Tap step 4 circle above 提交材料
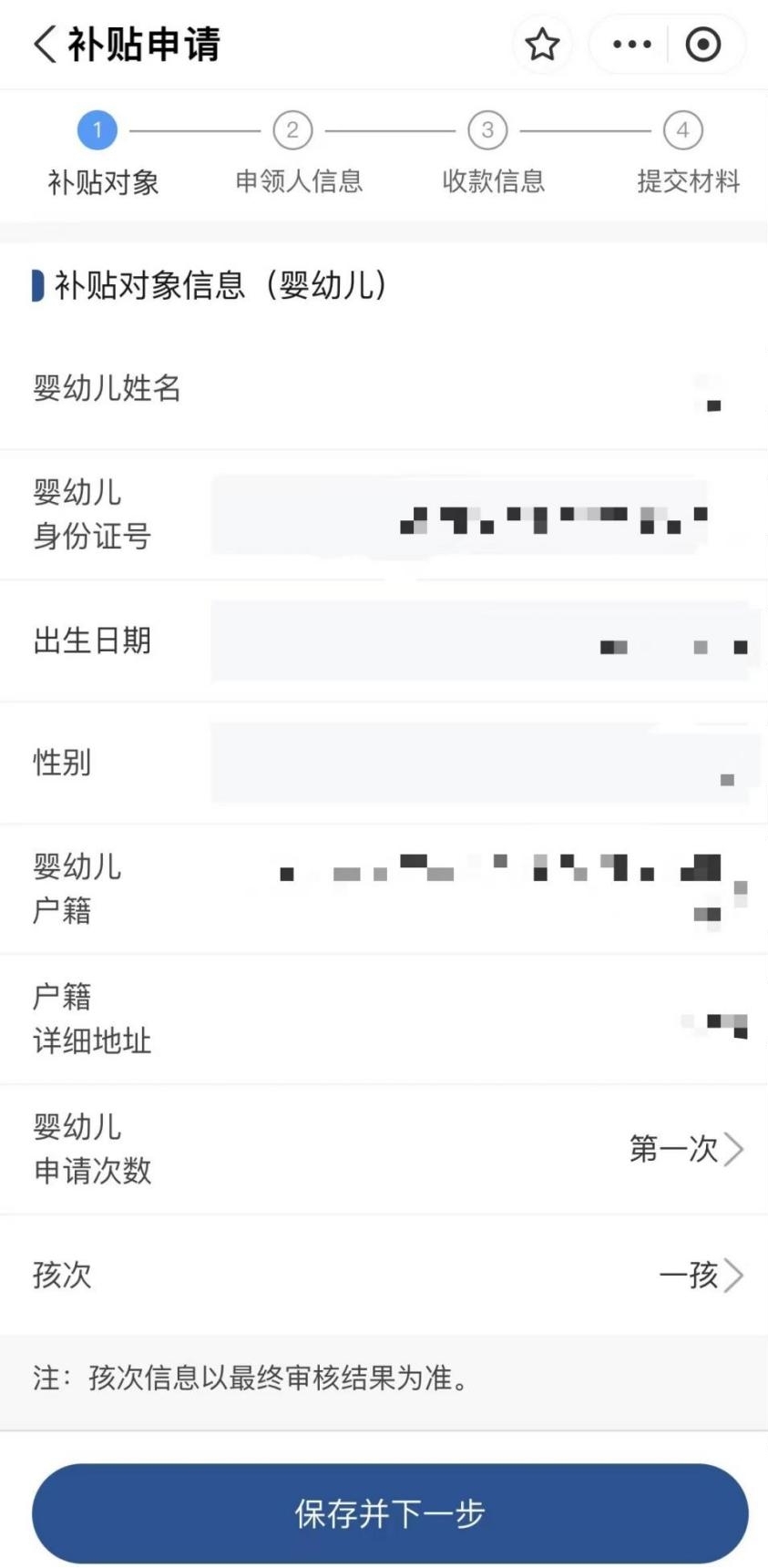768x1568 pixels. pyautogui.click(x=682, y=129)
